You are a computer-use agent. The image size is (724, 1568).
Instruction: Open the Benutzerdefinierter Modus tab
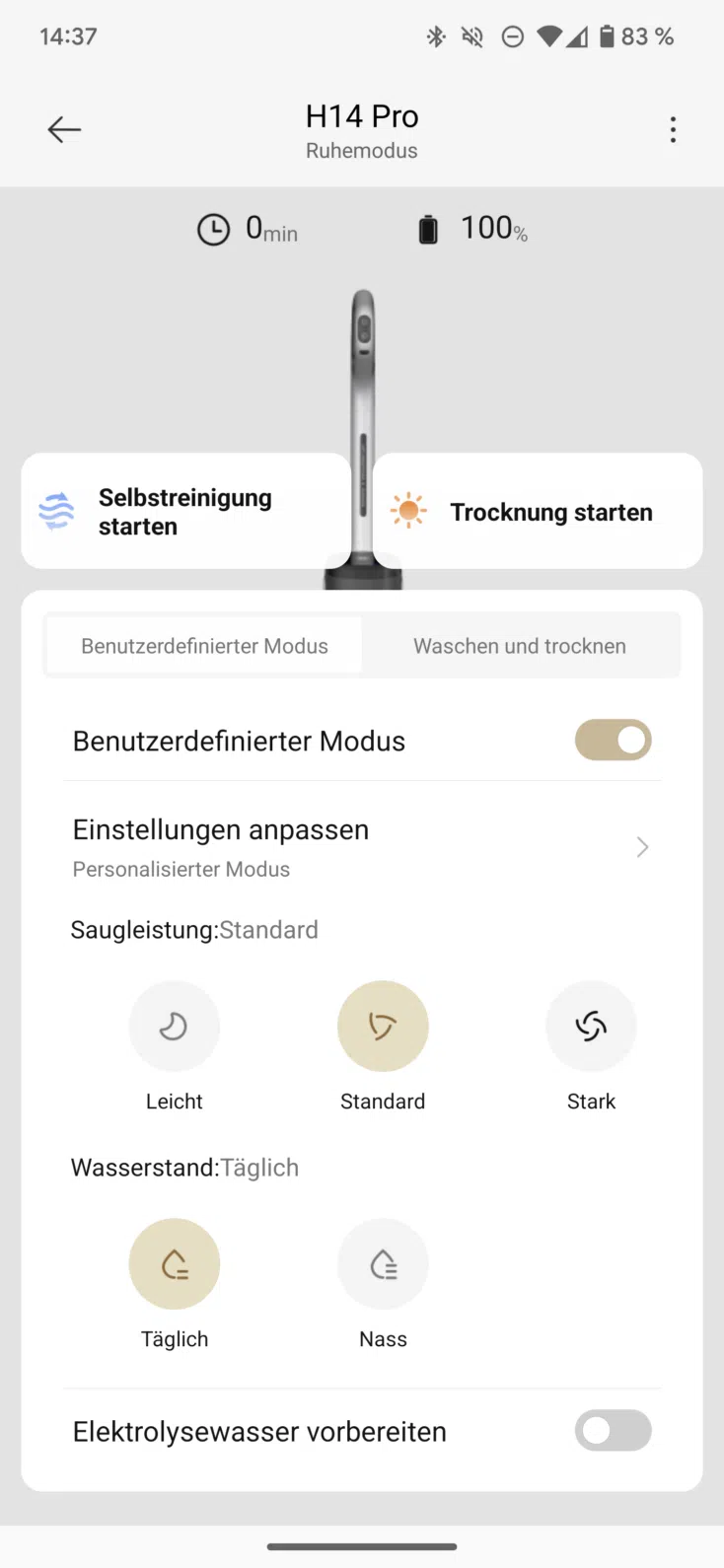(203, 645)
